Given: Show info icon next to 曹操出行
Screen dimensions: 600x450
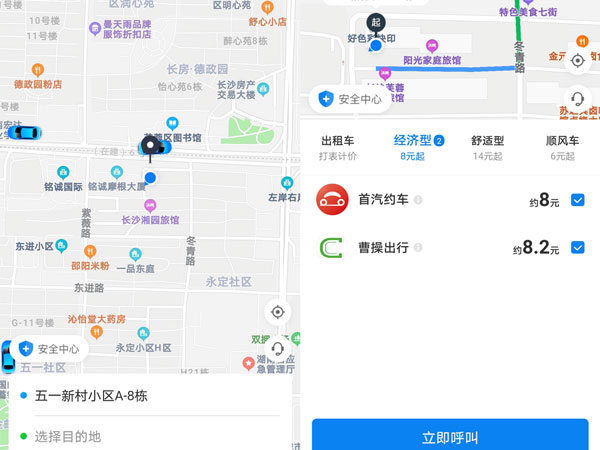Looking at the screenshot, I should pos(418,247).
